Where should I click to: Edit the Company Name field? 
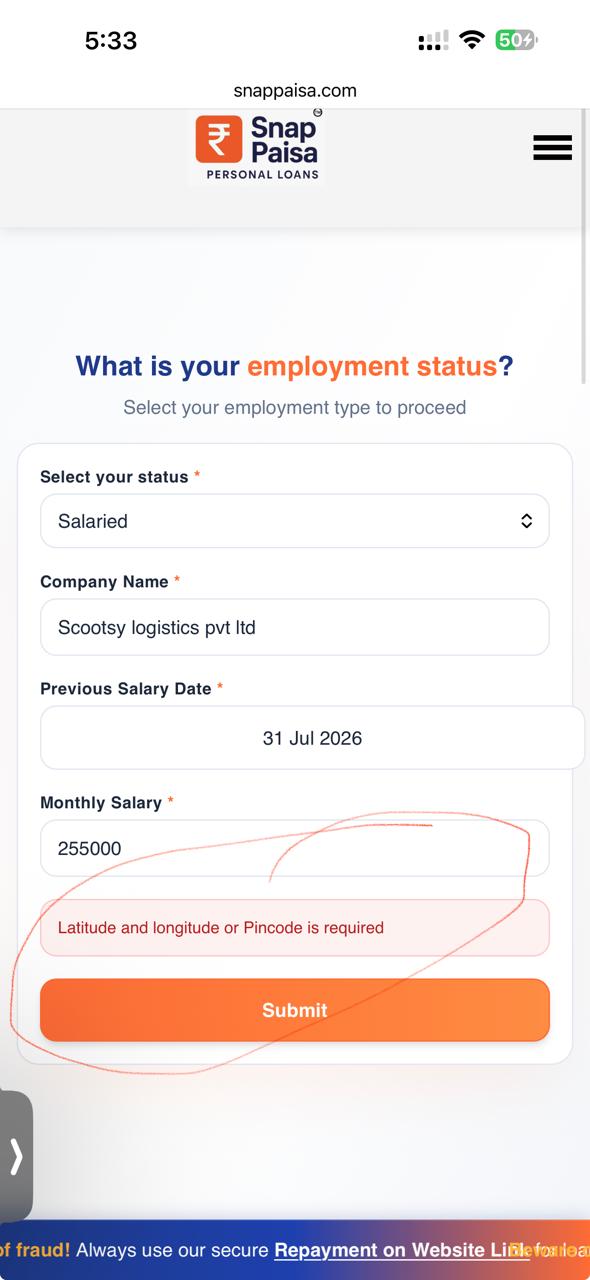(295, 627)
